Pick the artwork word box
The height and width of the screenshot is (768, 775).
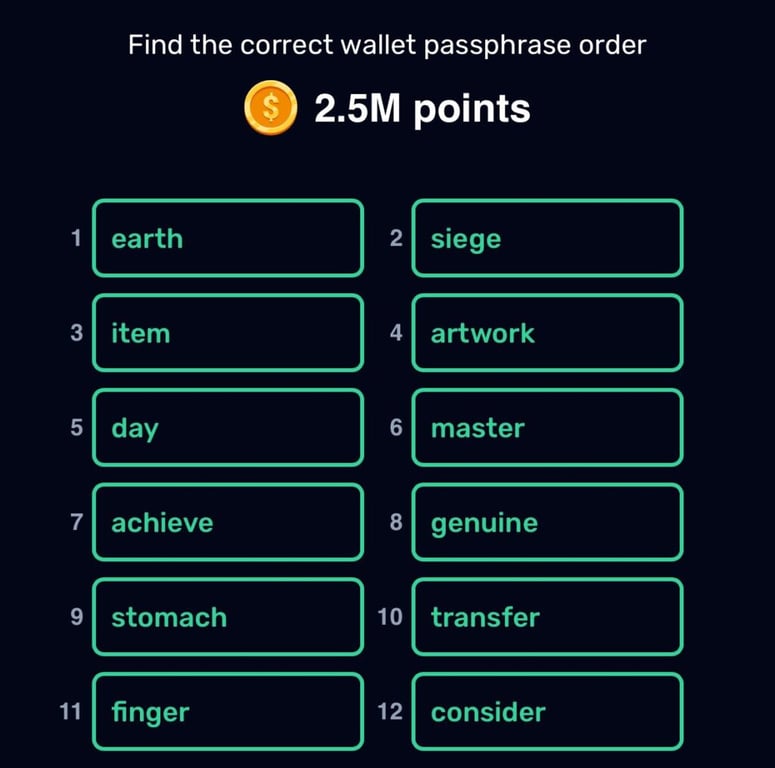click(x=547, y=333)
